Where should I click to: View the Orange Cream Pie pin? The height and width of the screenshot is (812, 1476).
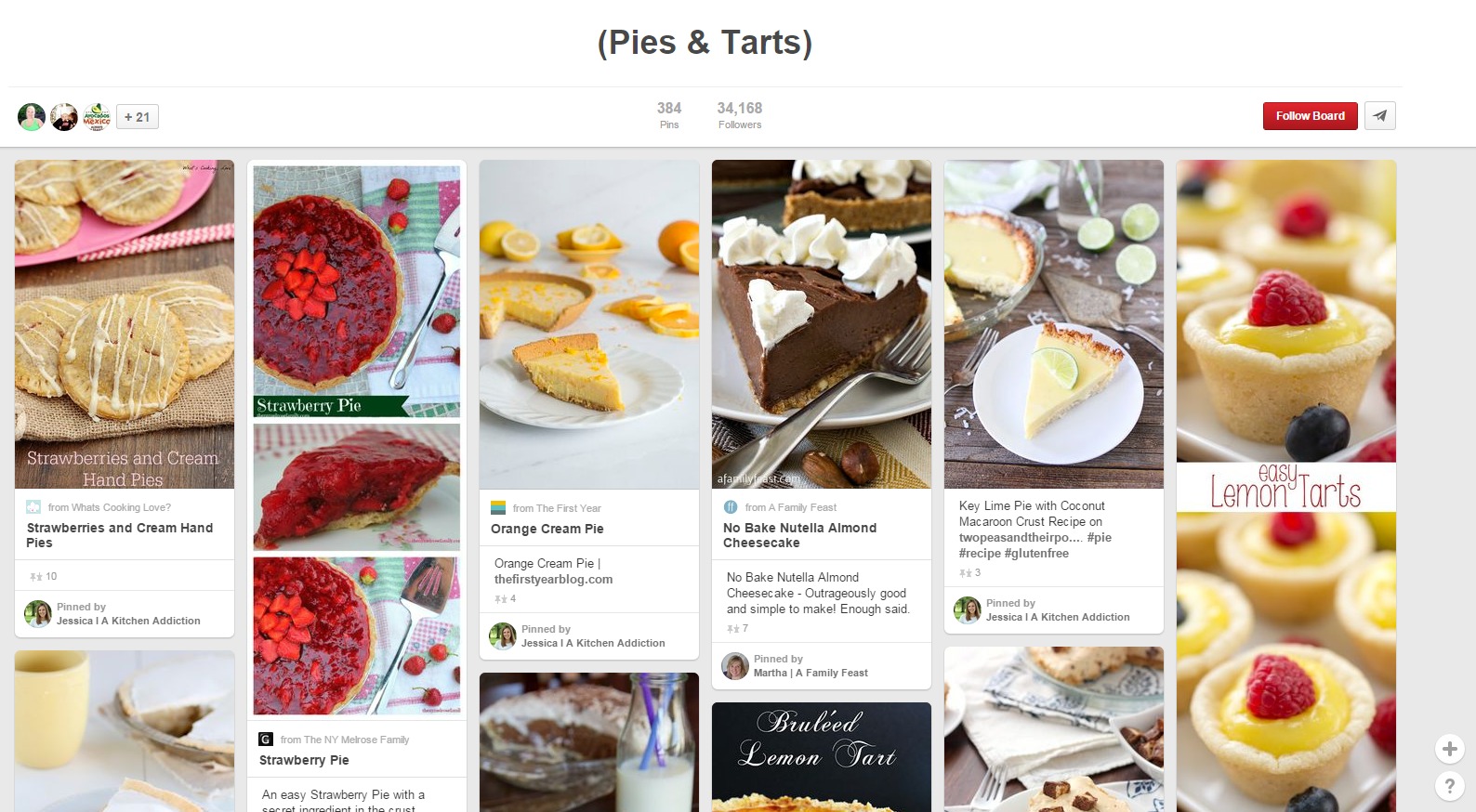(x=589, y=323)
